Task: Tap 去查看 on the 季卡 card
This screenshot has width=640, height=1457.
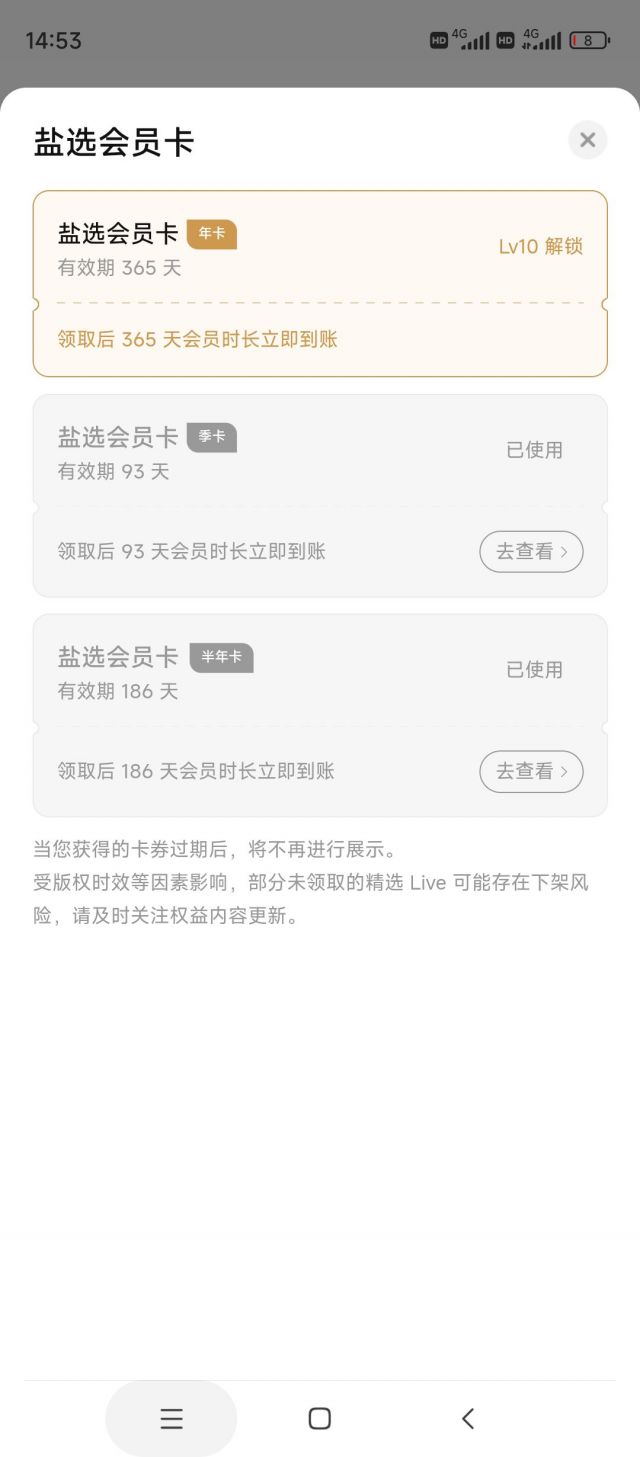Action: tap(531, 551)
